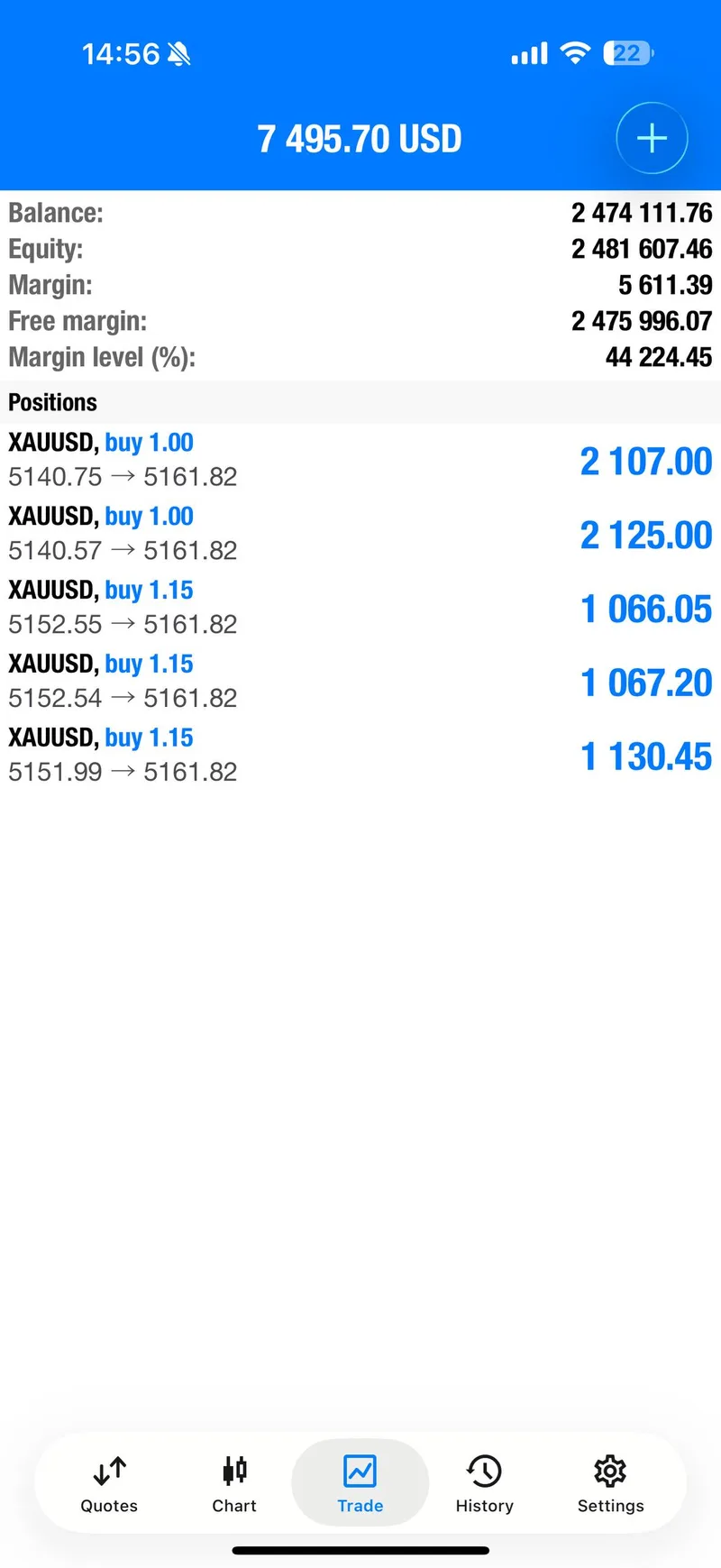The width and height of the screenshot is (721, 1568).
Task: Tap the Positions section header
Action: (52, 402)
